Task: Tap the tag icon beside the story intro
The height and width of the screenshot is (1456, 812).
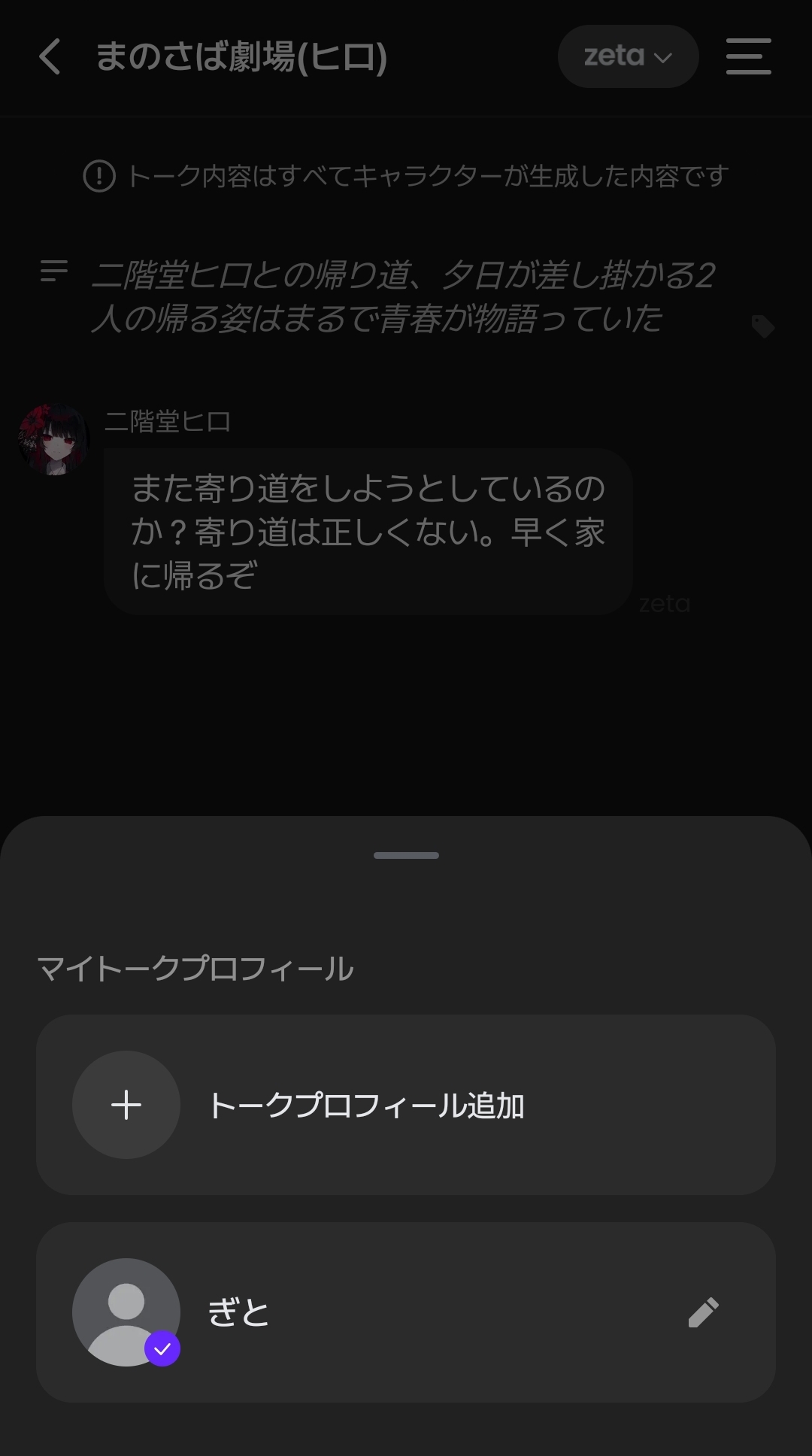Action: [x=762, y=326]
